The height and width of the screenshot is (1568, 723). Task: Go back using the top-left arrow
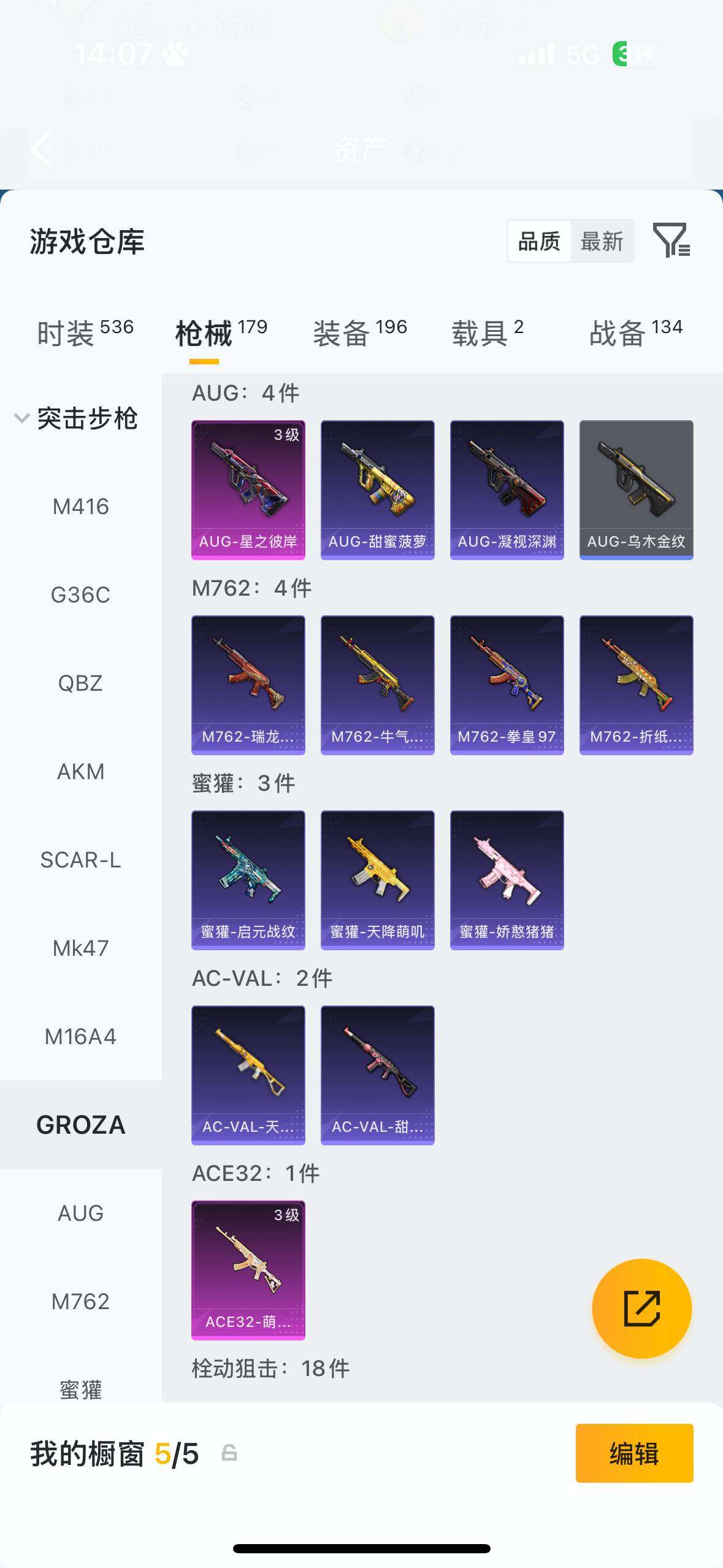[42, 148]
